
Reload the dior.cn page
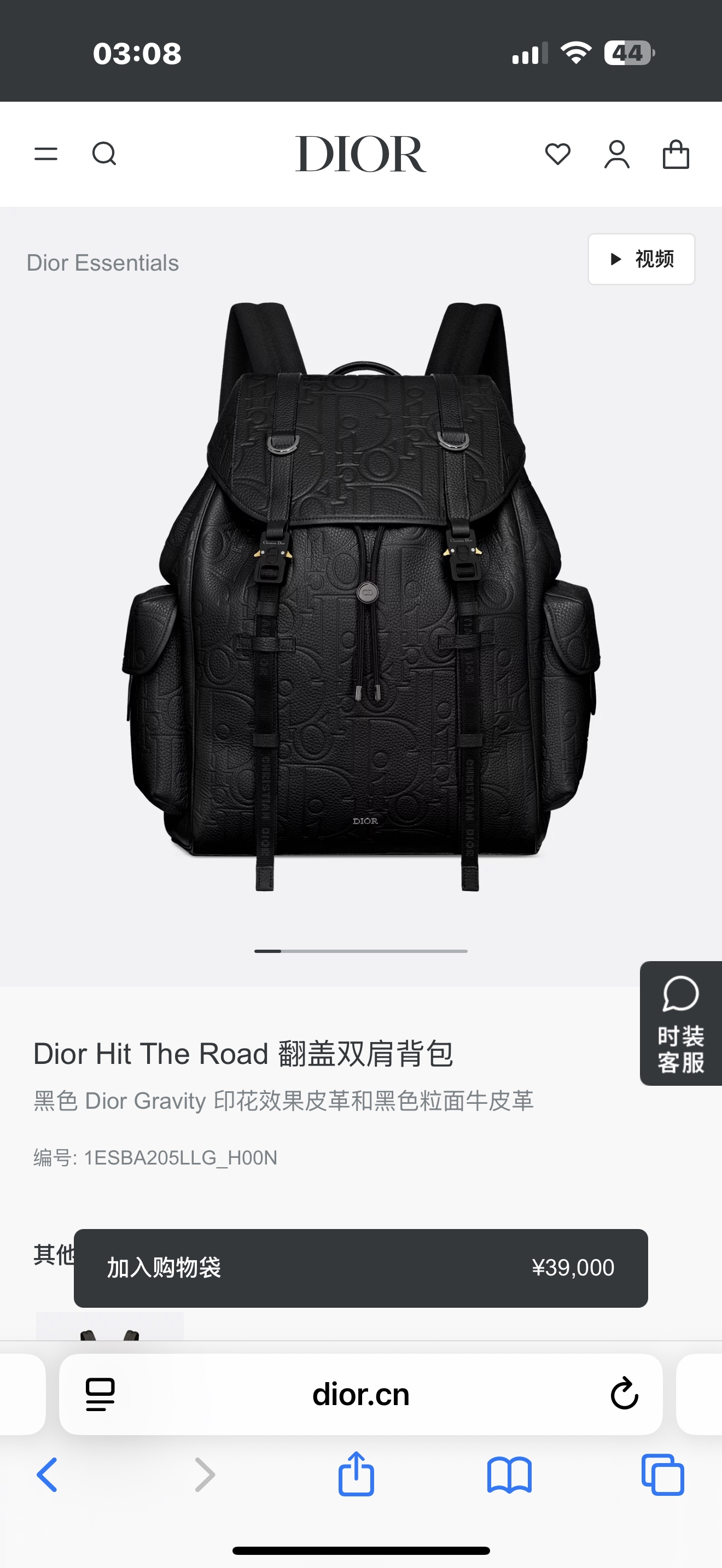[624, 1395]
